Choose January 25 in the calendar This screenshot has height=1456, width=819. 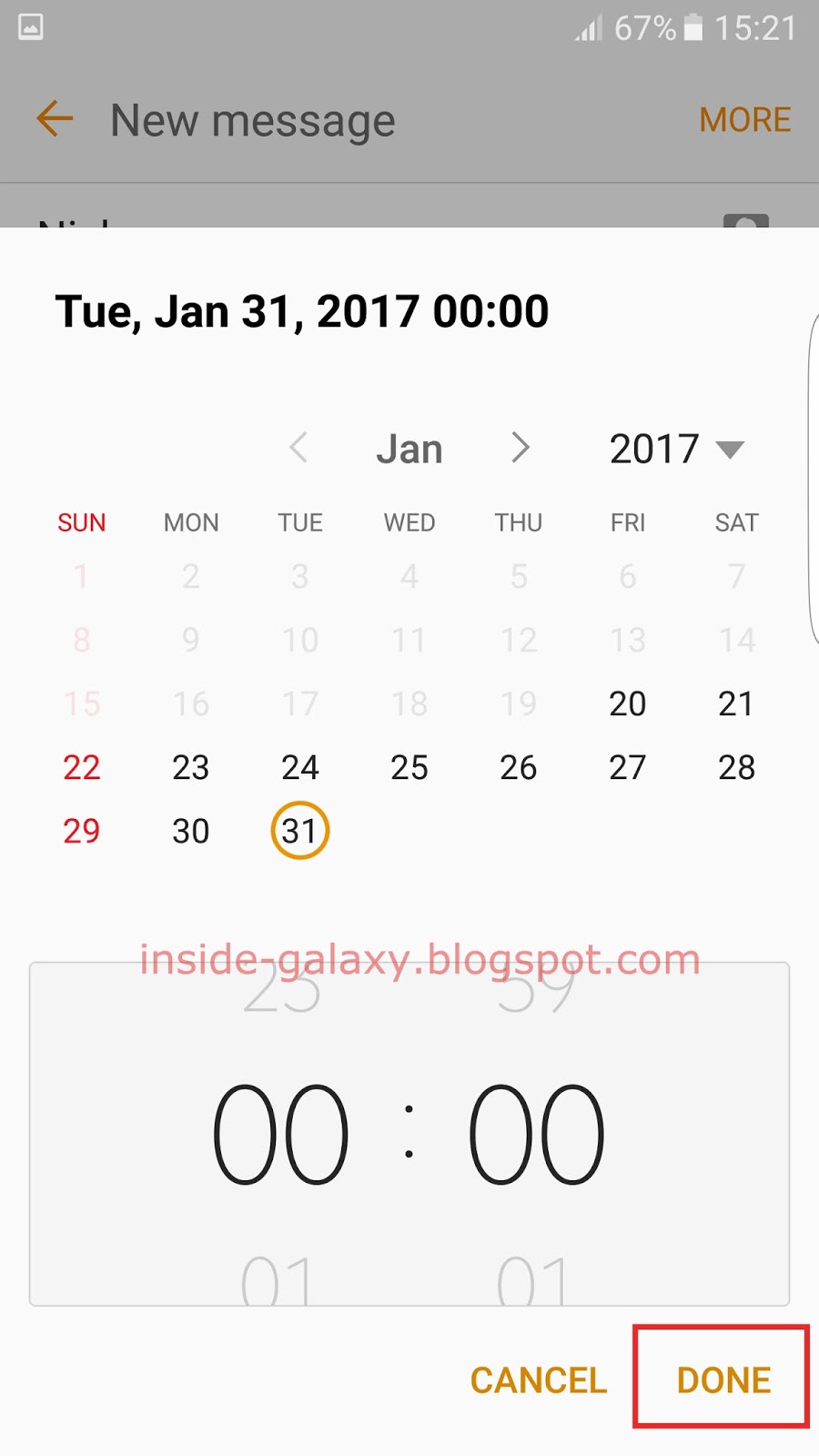click(409, 767)
